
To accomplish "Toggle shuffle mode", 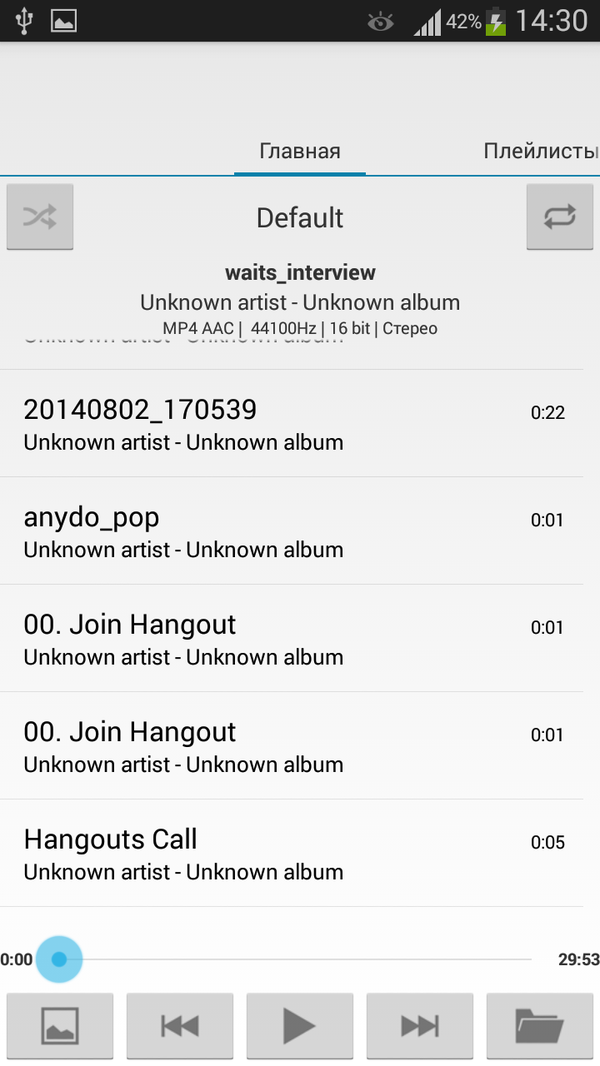I will pyautogui.click(x=40, y=217).
